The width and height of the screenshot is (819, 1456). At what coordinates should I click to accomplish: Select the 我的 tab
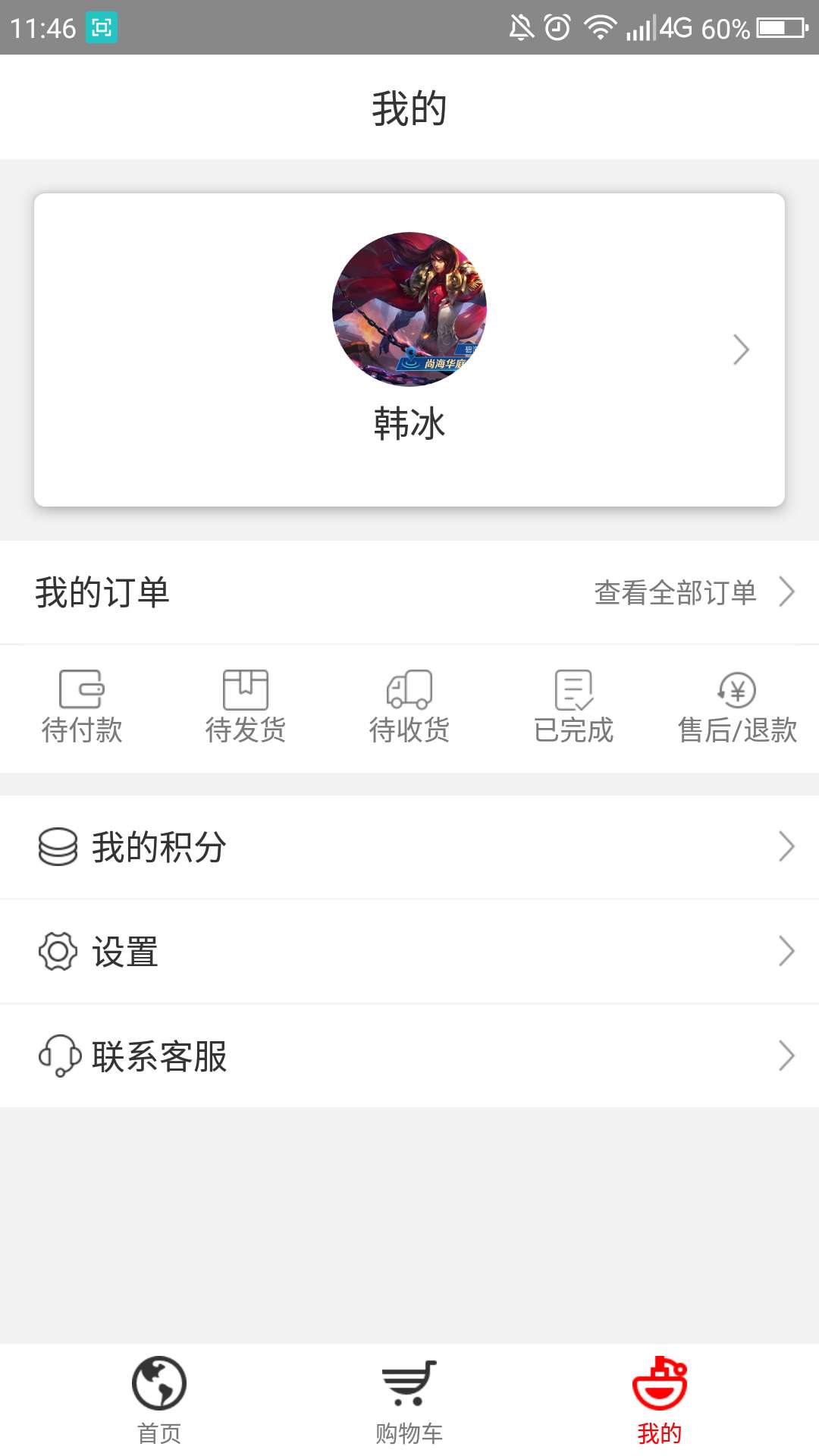click(660, 1400)
